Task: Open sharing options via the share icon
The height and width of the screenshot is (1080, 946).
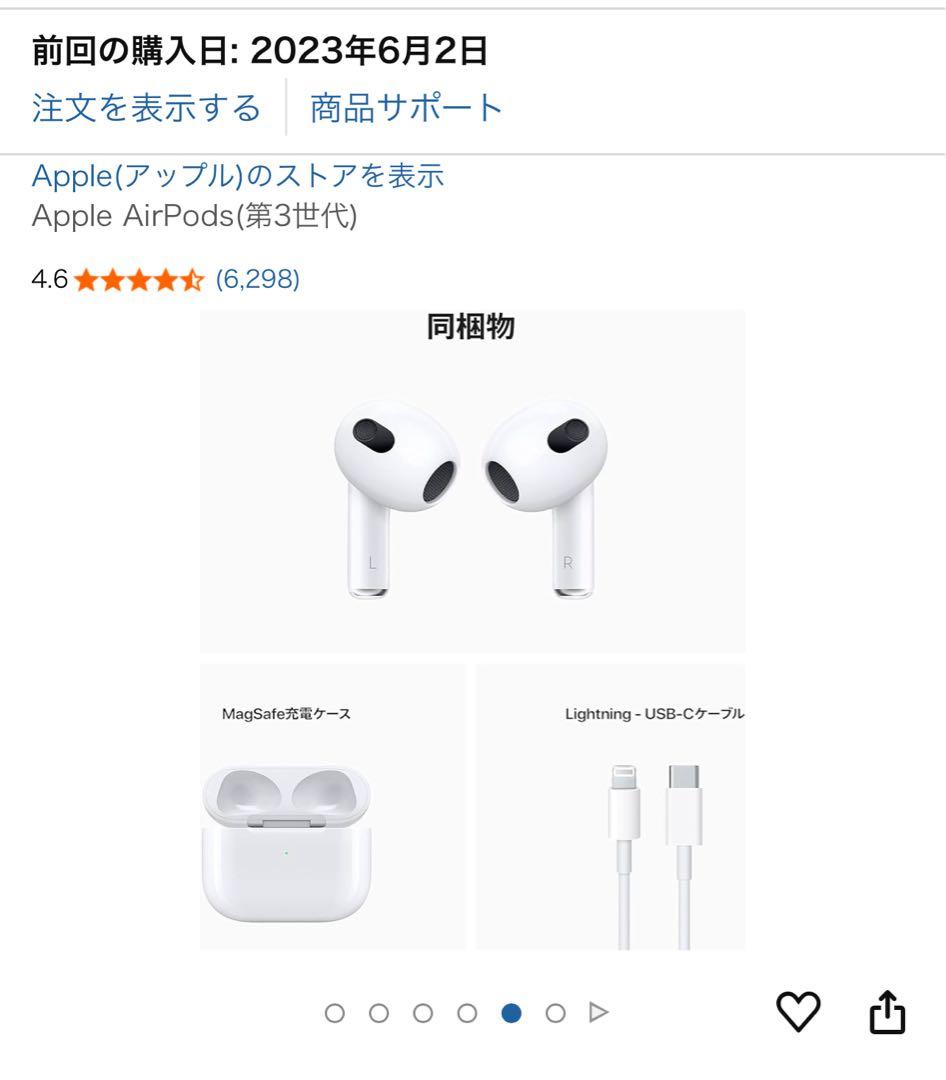Action: coord(889,1012)
